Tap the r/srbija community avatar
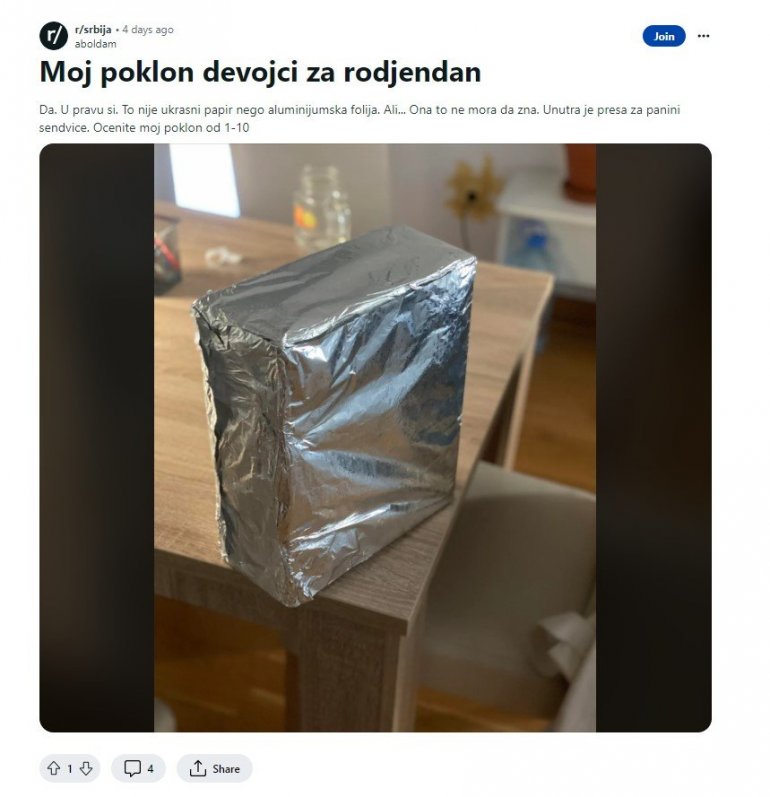 click(x=54, y=36)
